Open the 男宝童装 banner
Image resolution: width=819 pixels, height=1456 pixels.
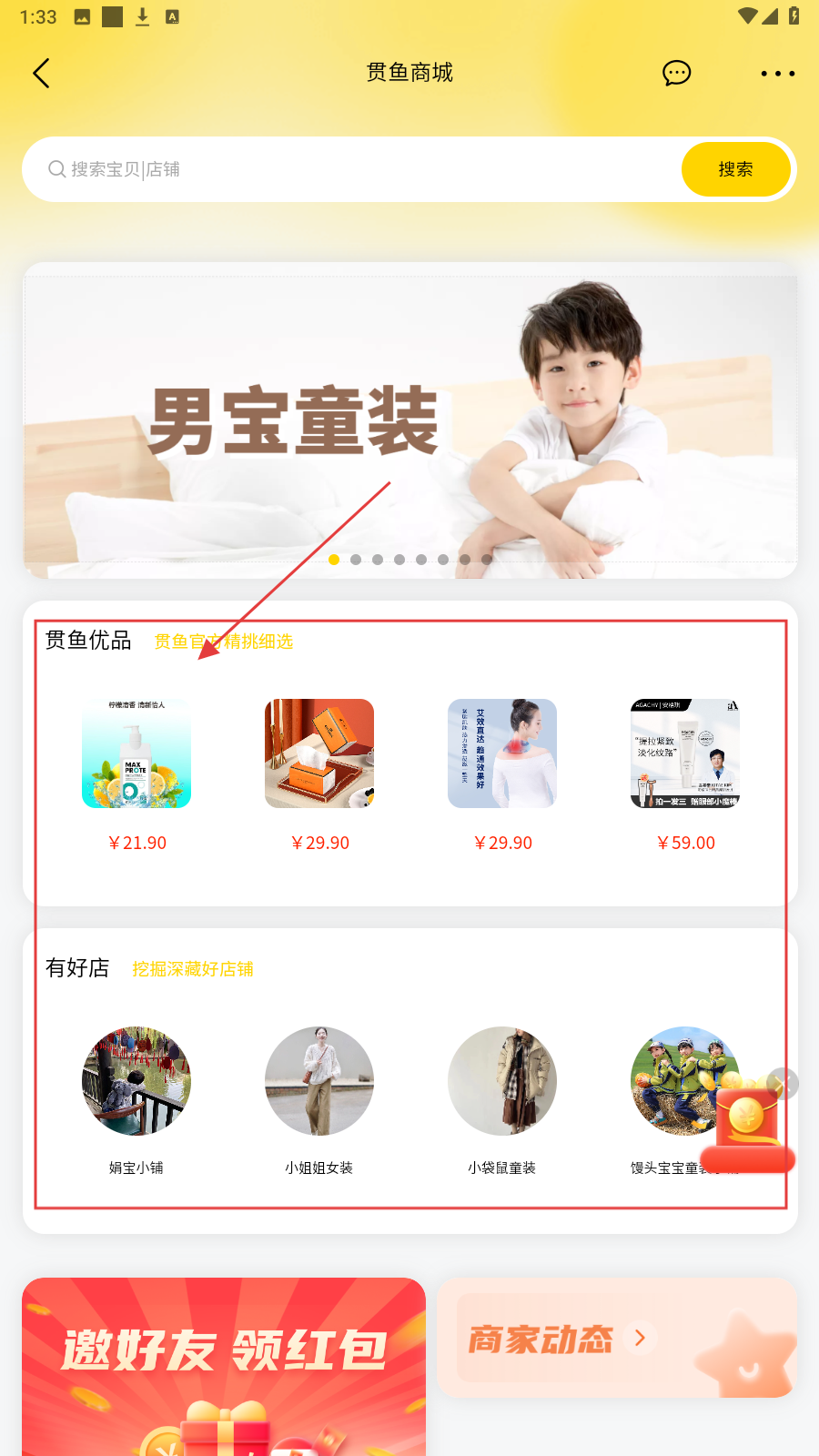click(x=409, y=420)
